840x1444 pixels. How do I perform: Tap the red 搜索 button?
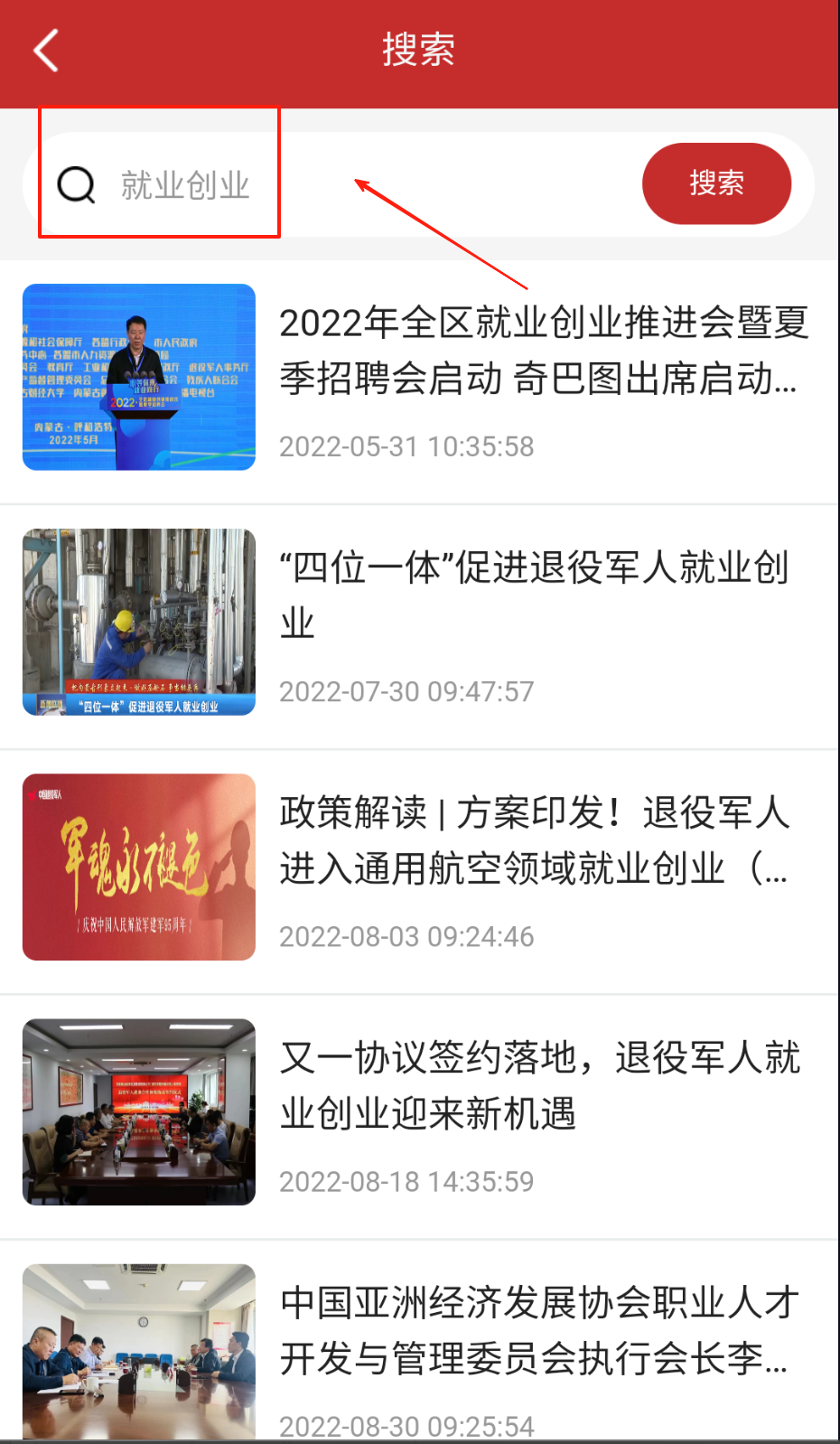tap(715, 183)
